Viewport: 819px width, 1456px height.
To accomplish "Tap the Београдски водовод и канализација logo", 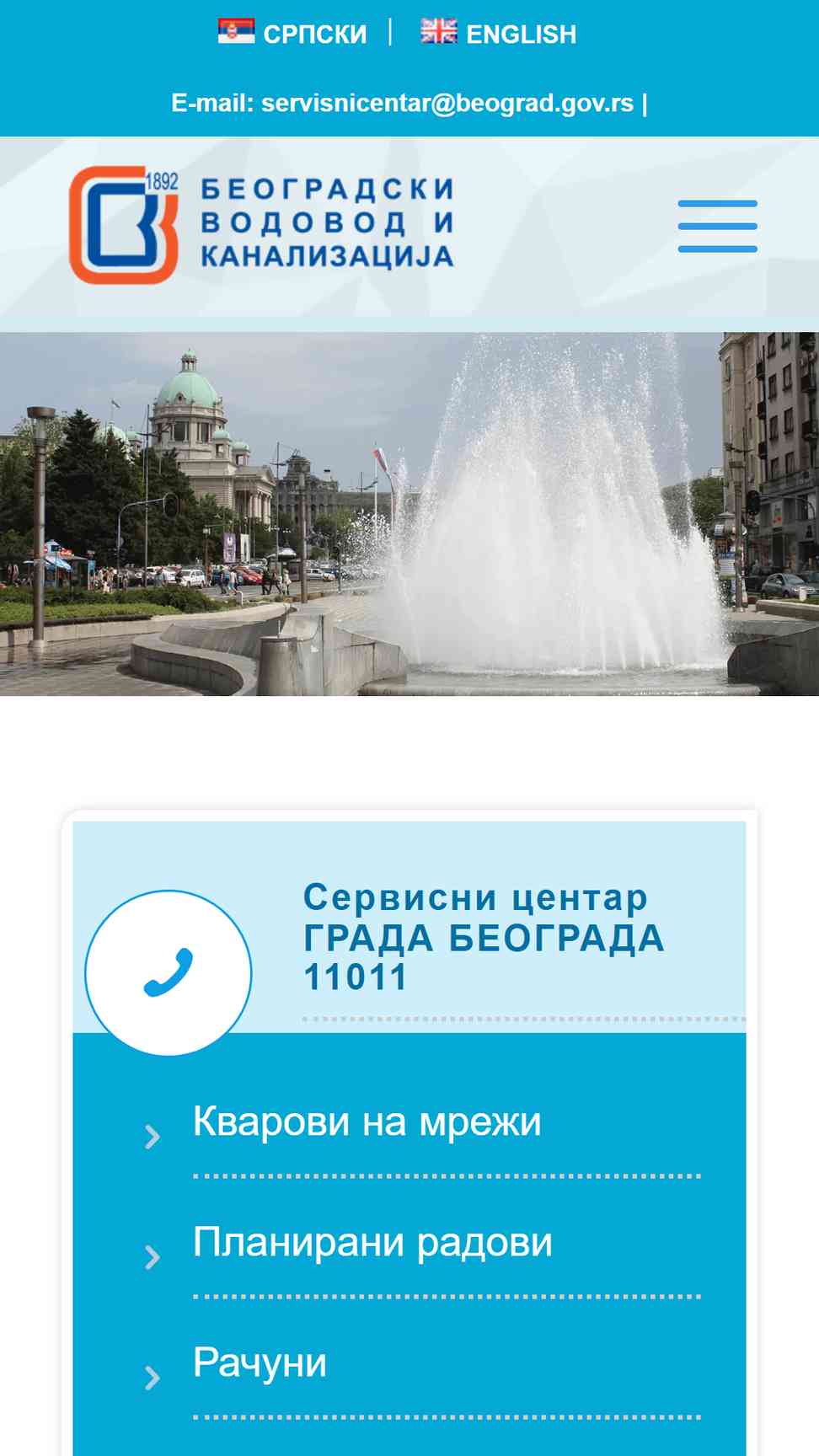I will pyautogui.click(x=261, y=224).
